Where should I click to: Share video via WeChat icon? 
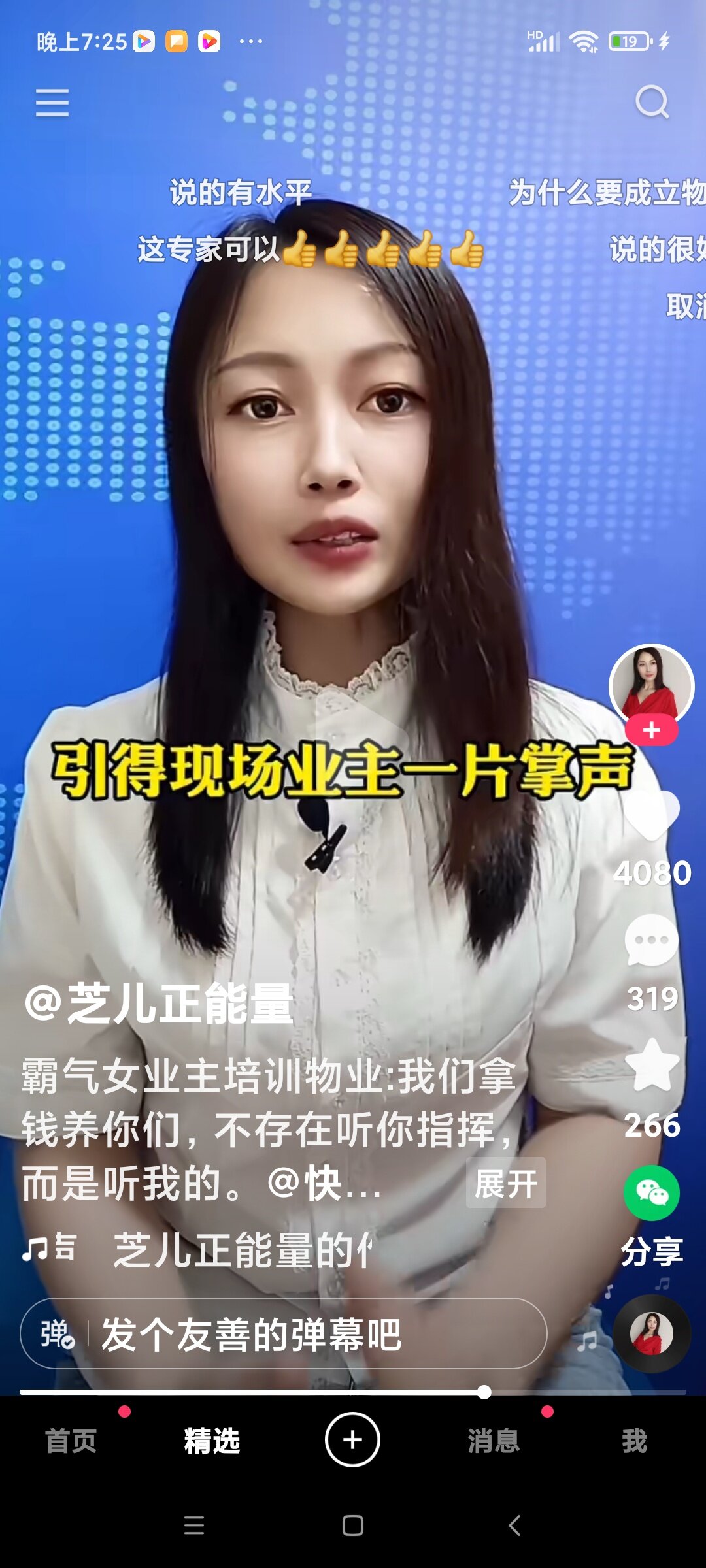tap(652, 1192)
